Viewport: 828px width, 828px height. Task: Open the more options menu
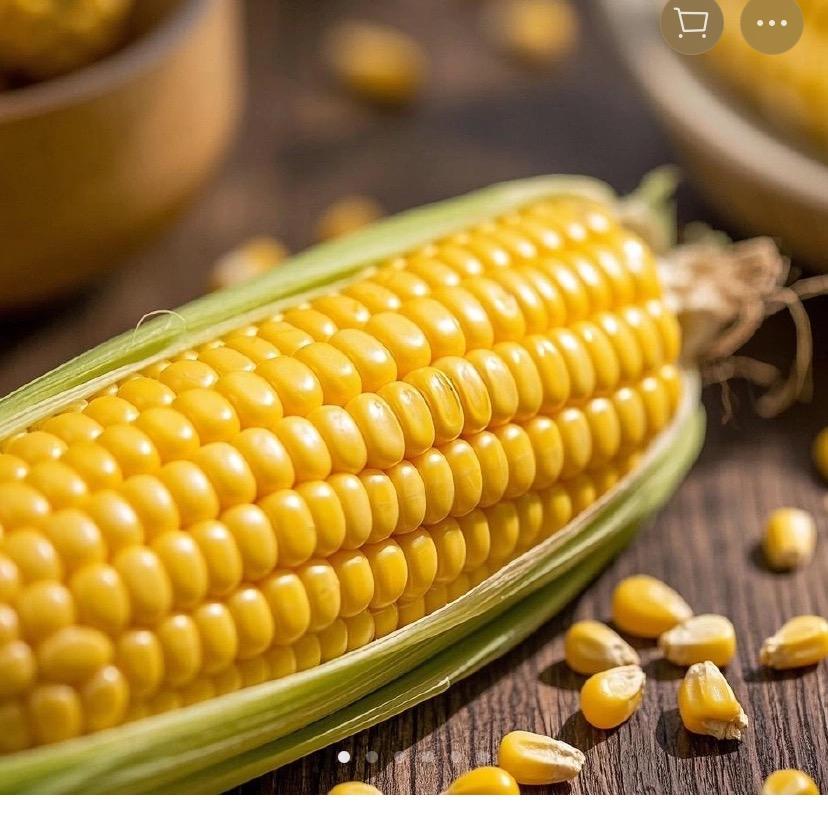(771, 23)
